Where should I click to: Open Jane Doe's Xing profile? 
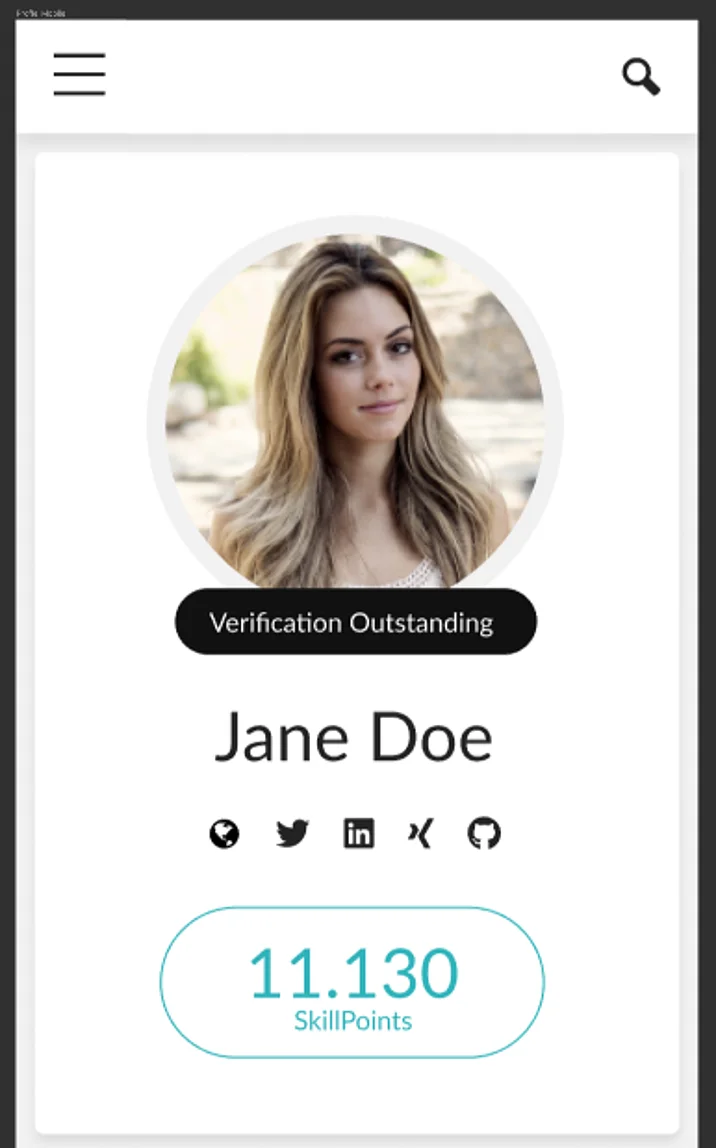pyautogui.click(x=421, y=833)
